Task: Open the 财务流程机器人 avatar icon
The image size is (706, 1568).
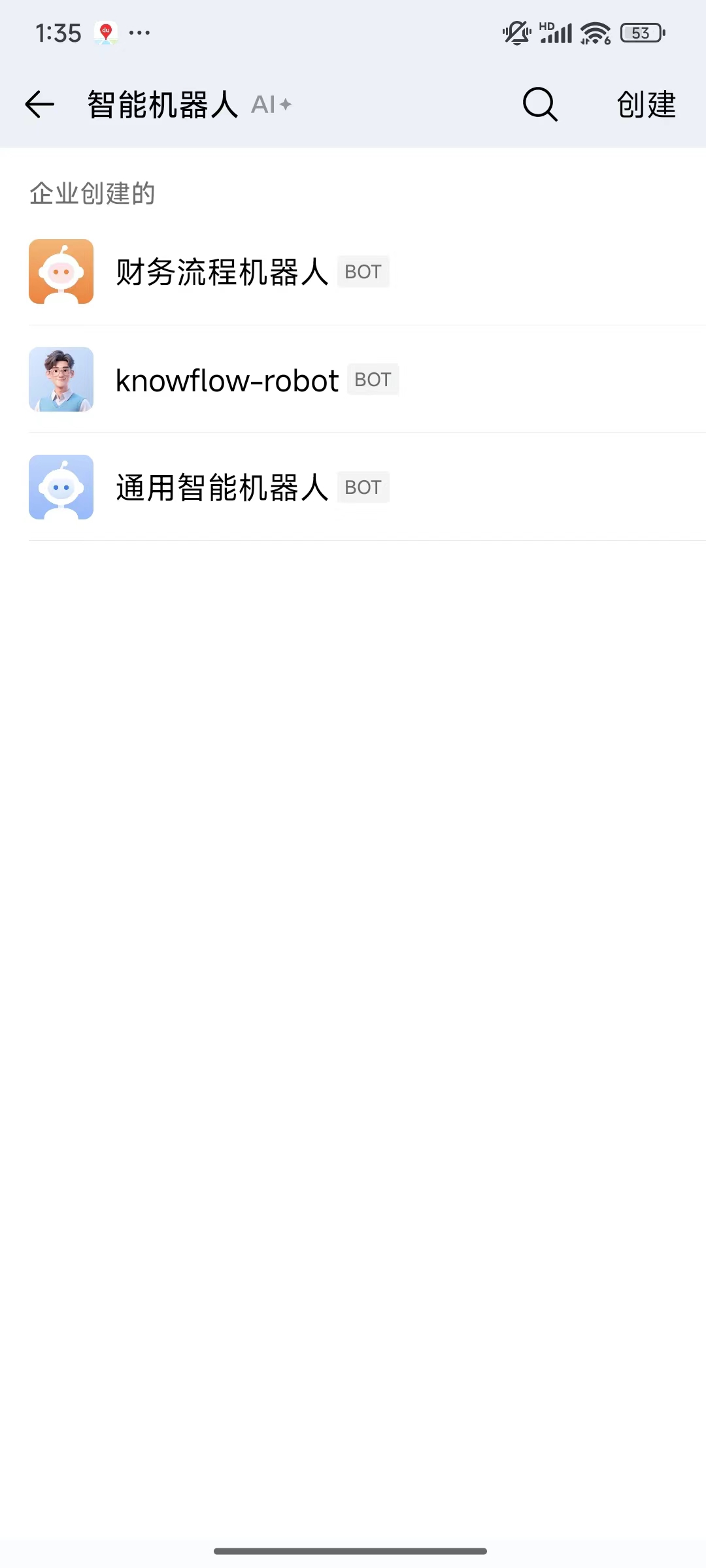Action: (61, 271)
